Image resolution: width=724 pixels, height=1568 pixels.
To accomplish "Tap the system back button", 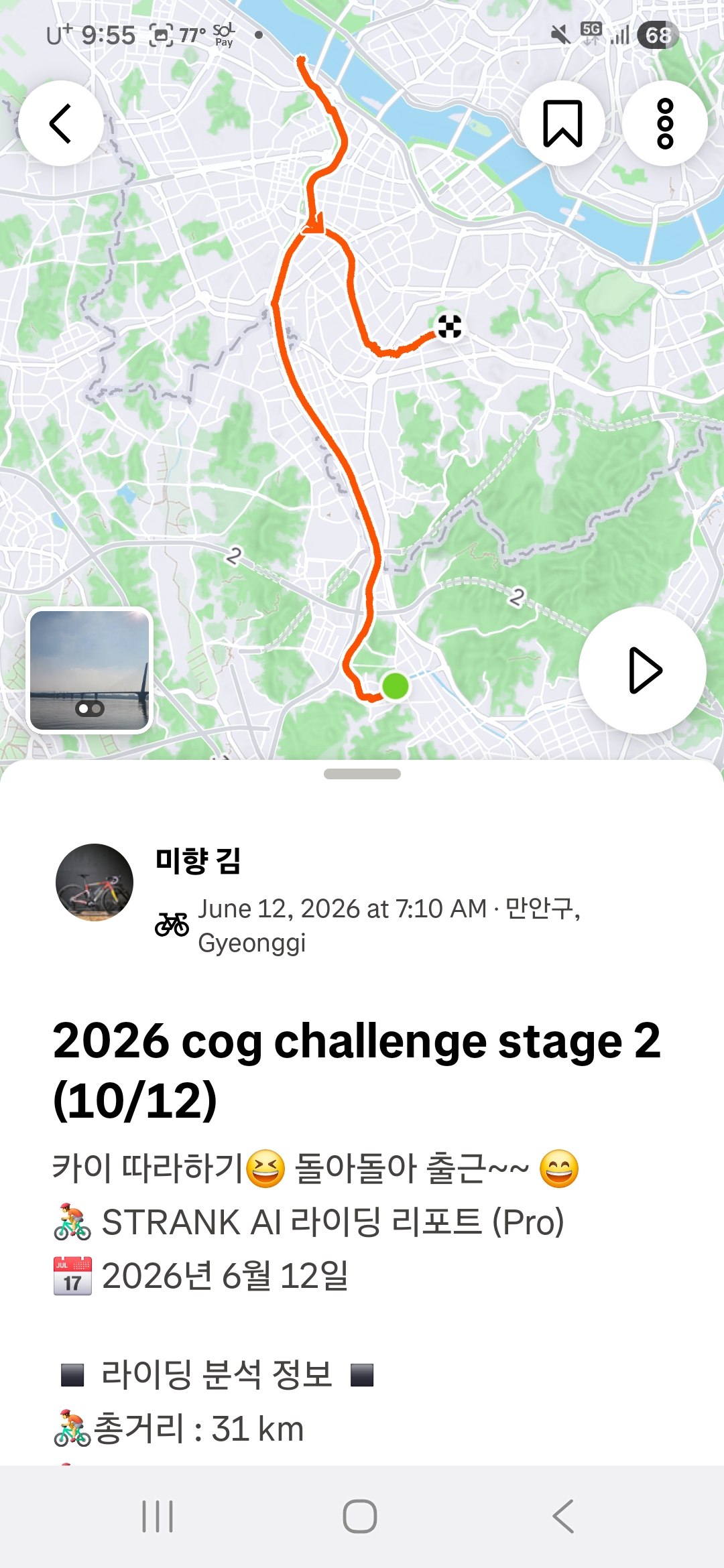I will pyautogui.click(x=563, y=1516).
